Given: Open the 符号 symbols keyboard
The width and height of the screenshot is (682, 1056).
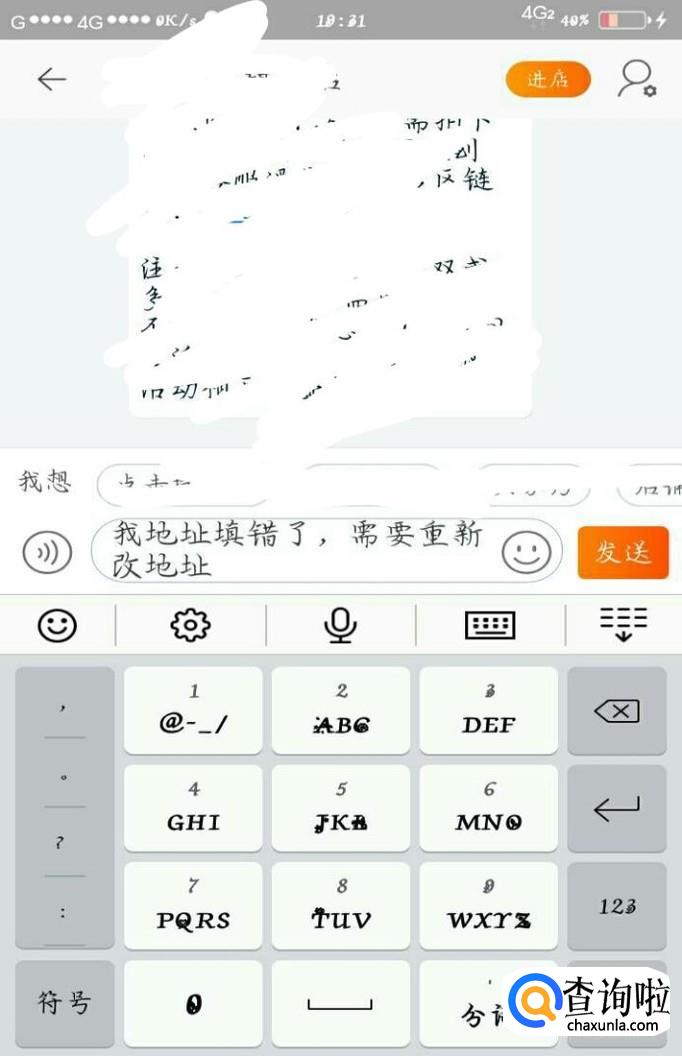Looking at the screenshot, I should [x=65, y=1003].
